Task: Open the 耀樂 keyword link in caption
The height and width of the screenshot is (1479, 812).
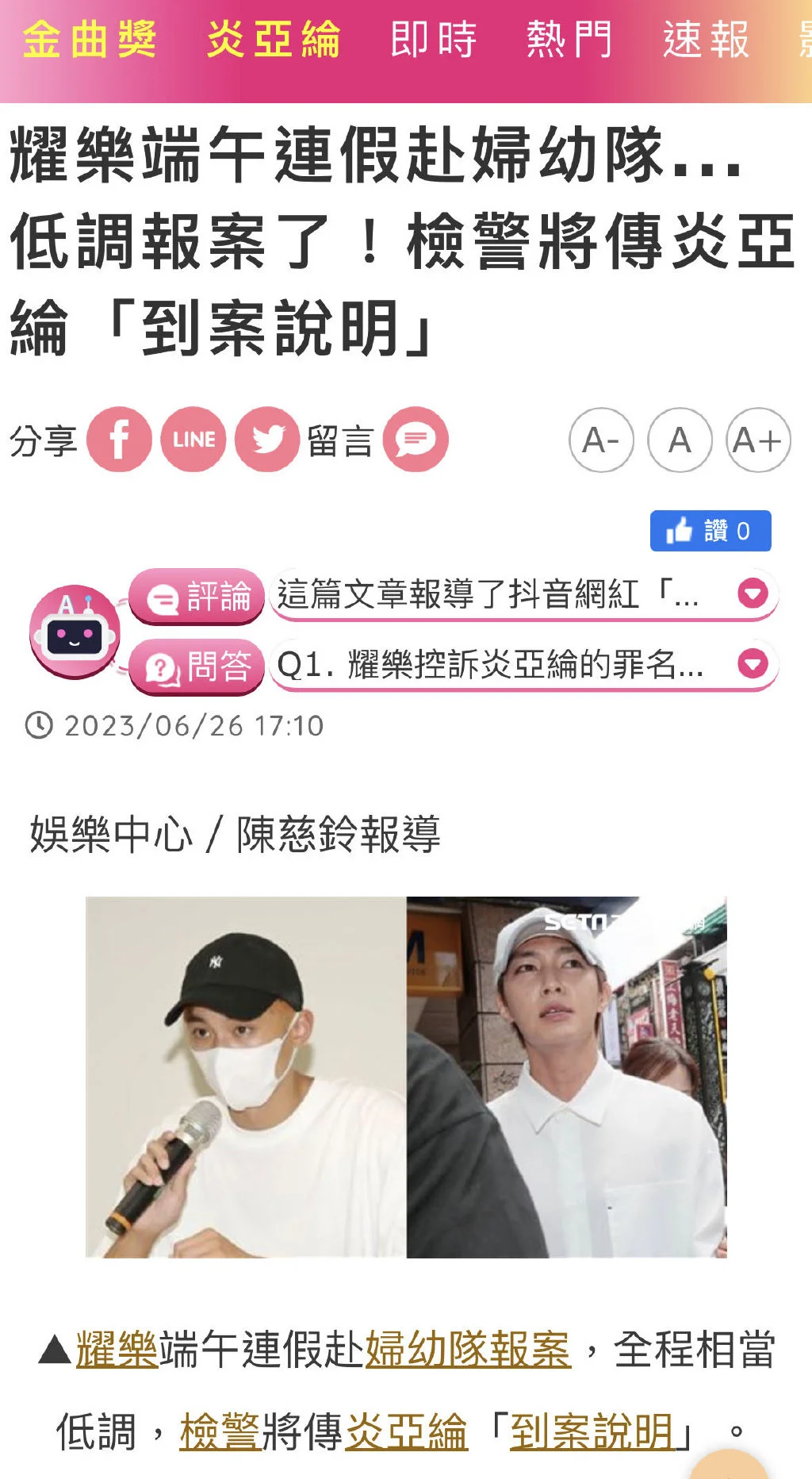Action: (117, 1349)
